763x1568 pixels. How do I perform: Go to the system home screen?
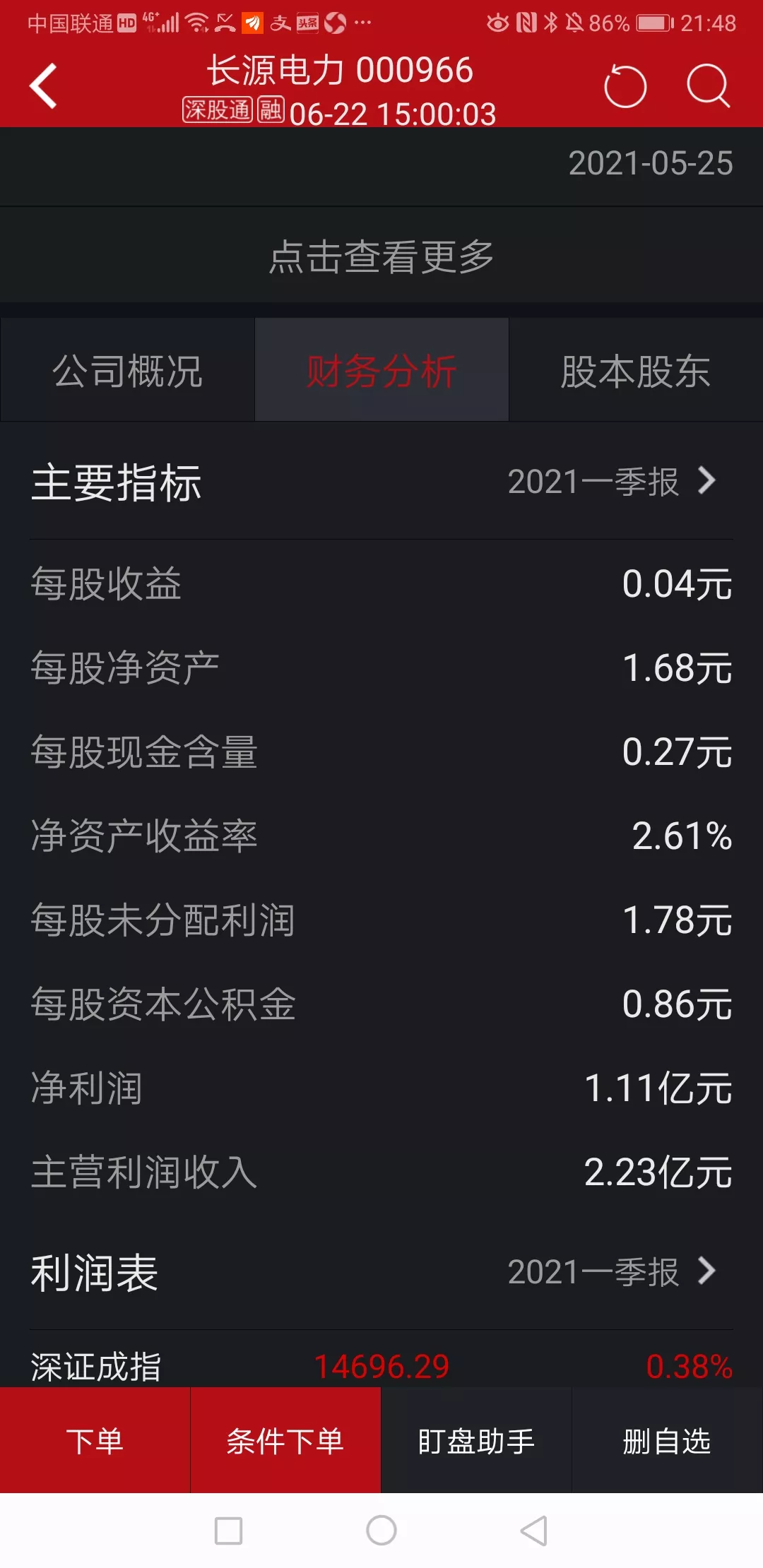click(x=381, y=1531)
